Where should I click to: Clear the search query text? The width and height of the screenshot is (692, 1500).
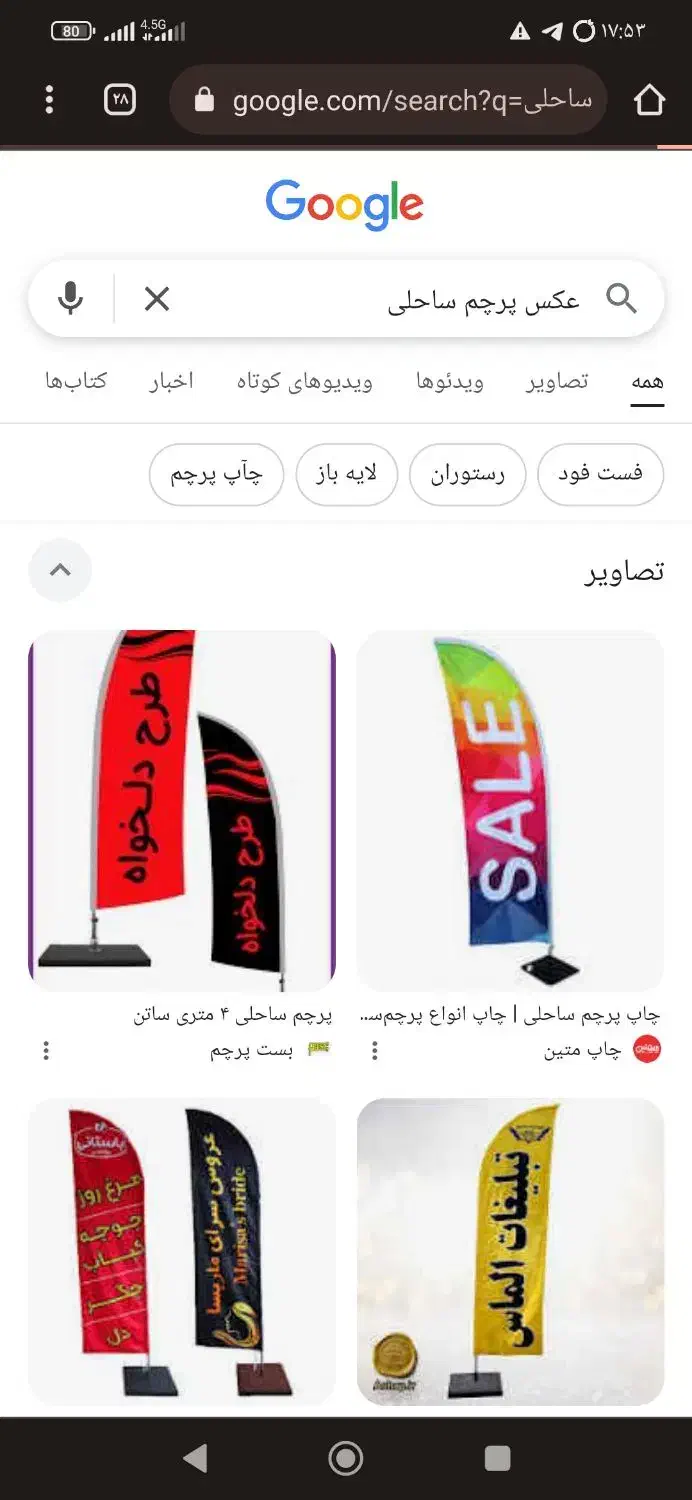(157, 298)
